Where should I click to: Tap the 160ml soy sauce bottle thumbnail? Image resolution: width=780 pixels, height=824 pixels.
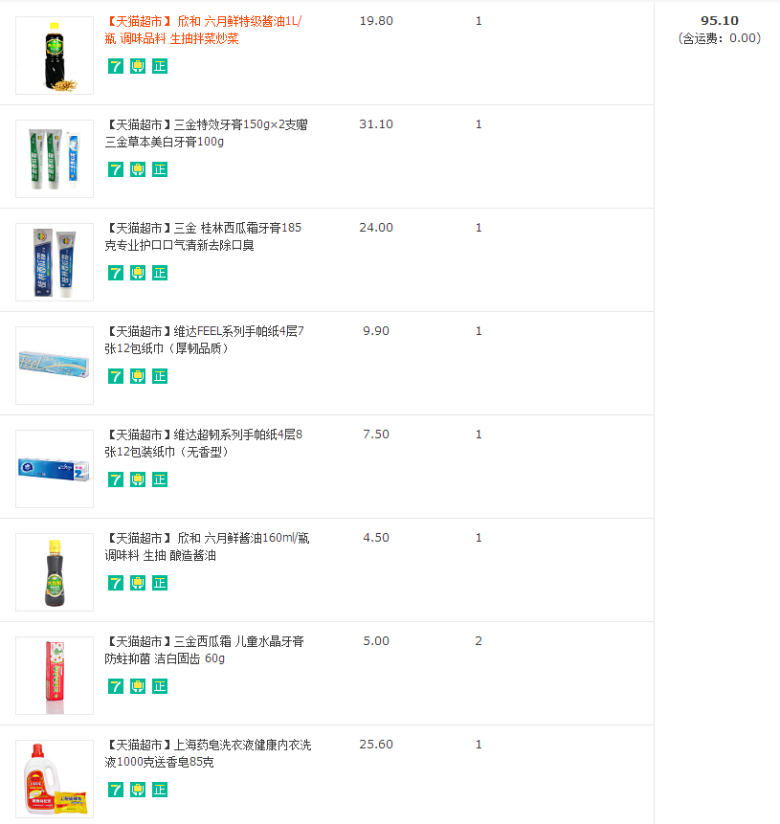click(x=54, y=572)
